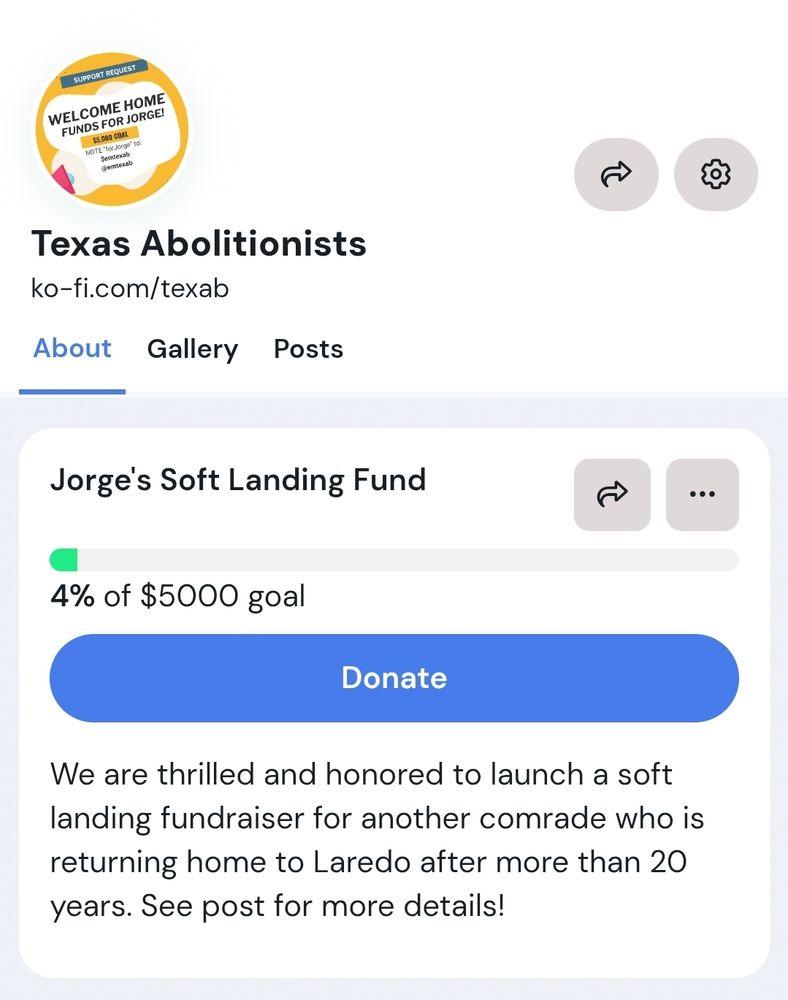Open the page settings gear
Viewport: 788px width, 1000px height.
[716, 175]
